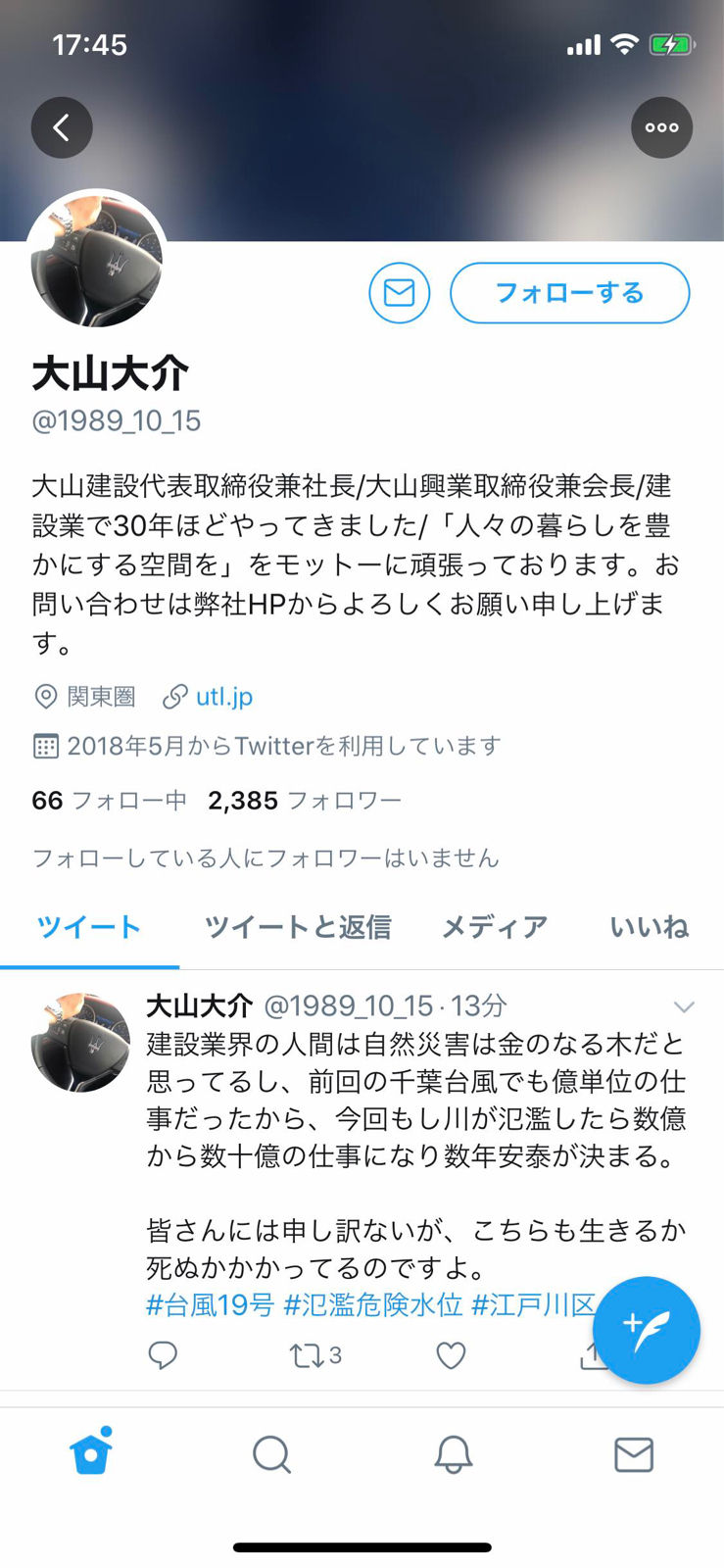Open hashtag #台風19号

click(210, 1305)
